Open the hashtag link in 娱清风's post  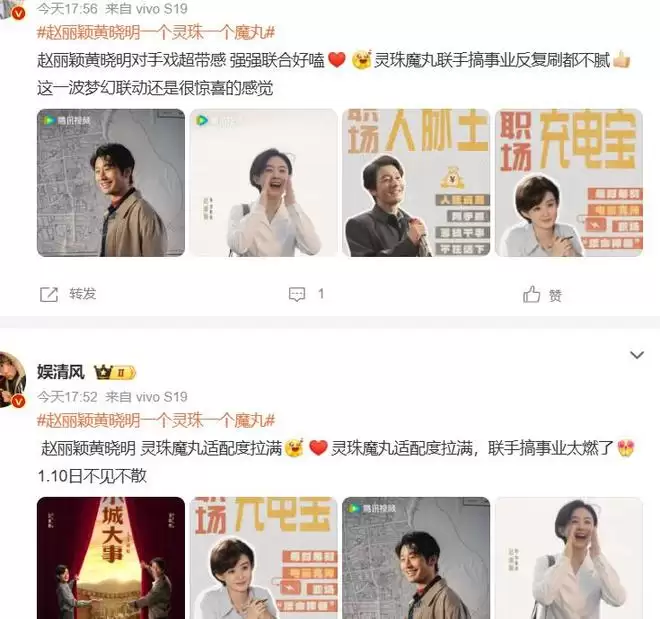[155, 420]
